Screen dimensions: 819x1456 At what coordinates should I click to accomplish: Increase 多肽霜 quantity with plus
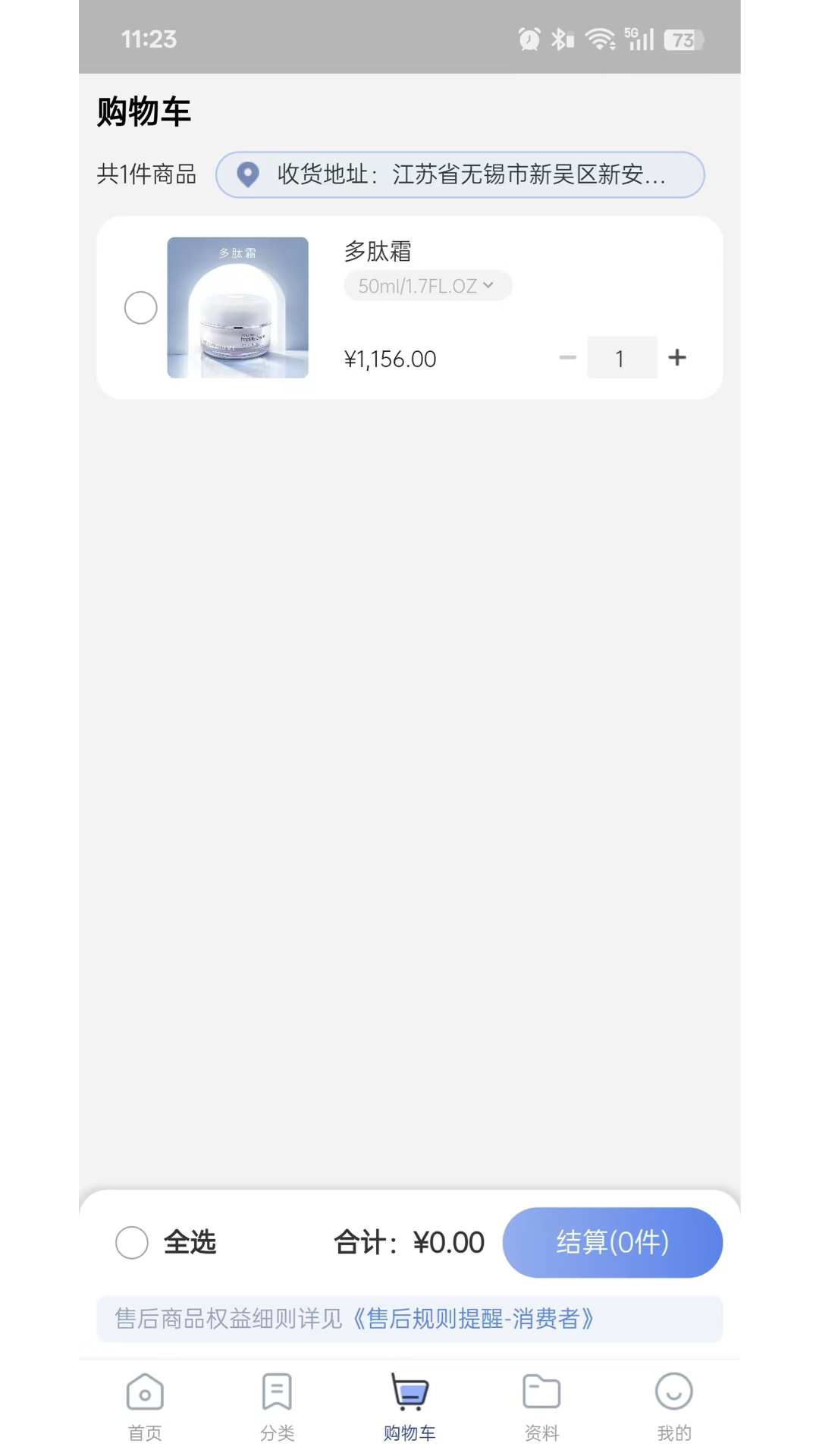(677, 358)
